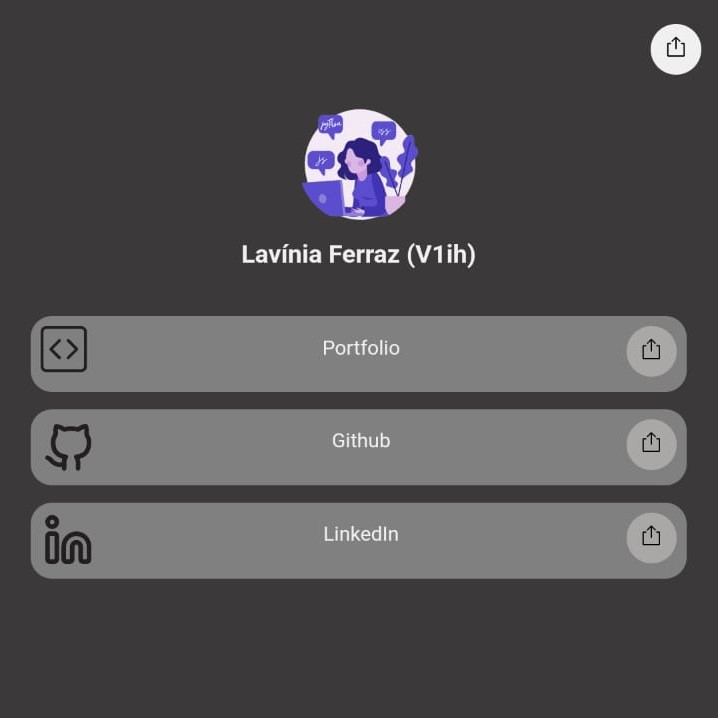718x718 pixels.
Task: Open the Portfolio link
Action: click(360, 350)
